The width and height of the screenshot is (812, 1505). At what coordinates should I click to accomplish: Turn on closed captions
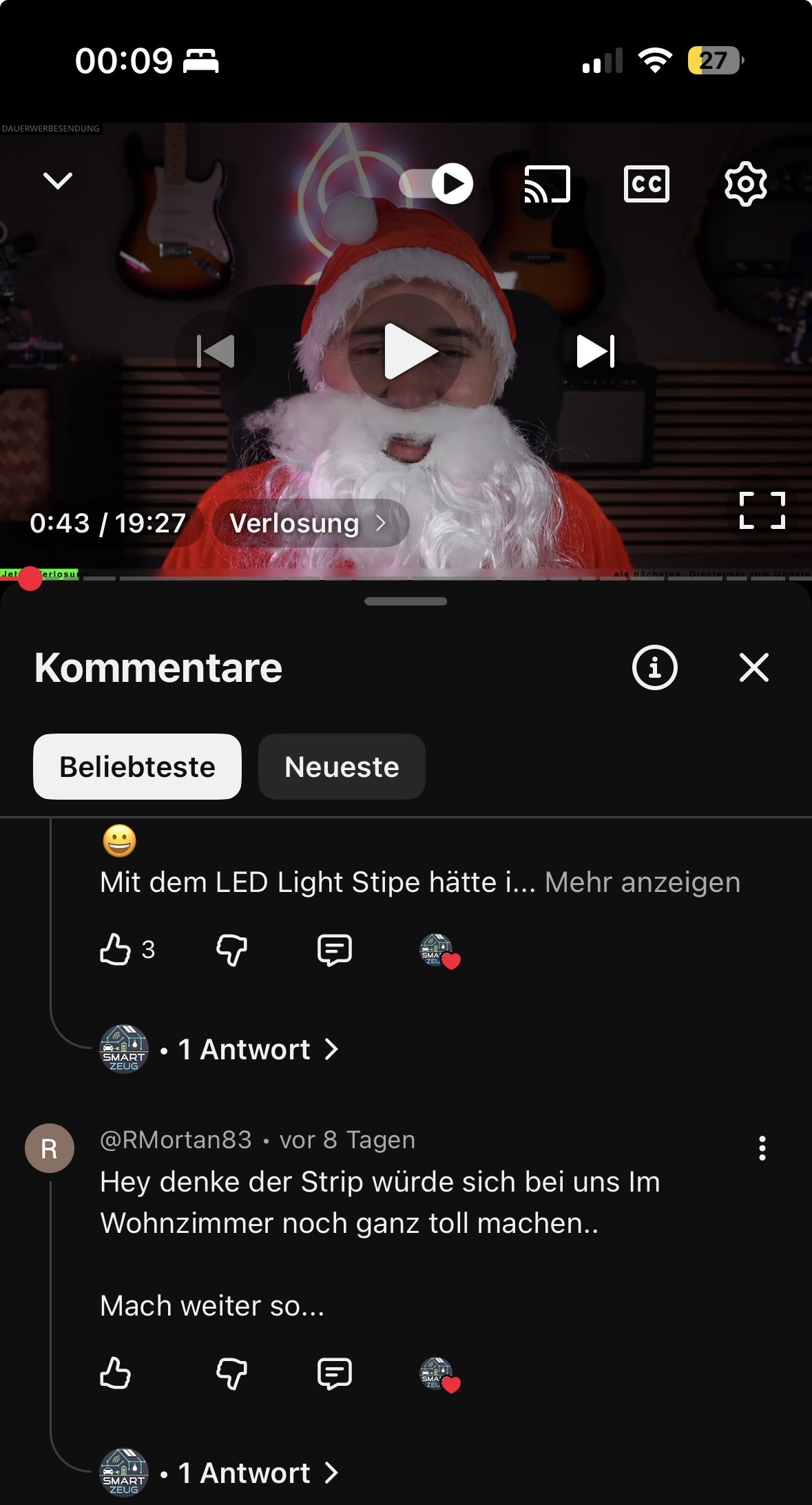646,184
